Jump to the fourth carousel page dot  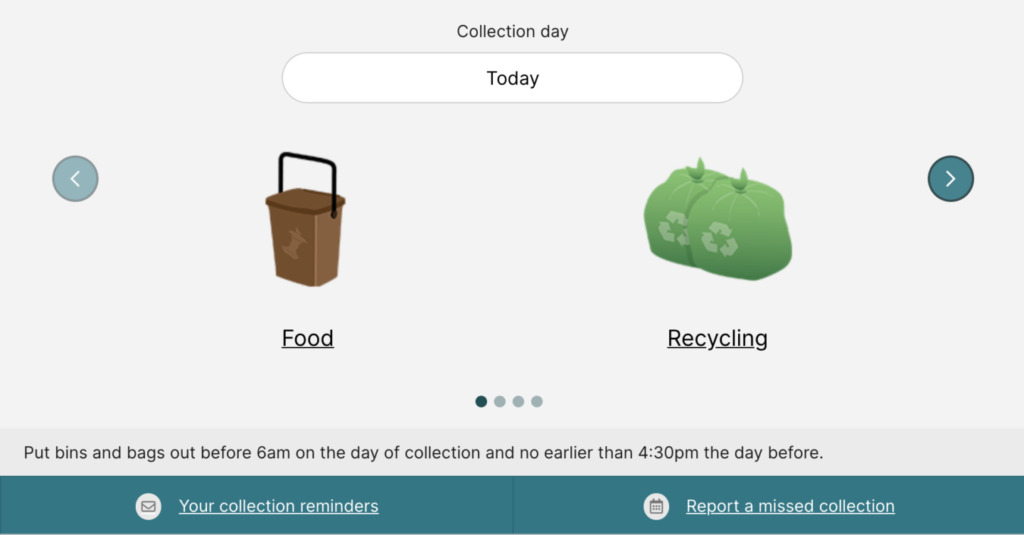click(537, 401)
